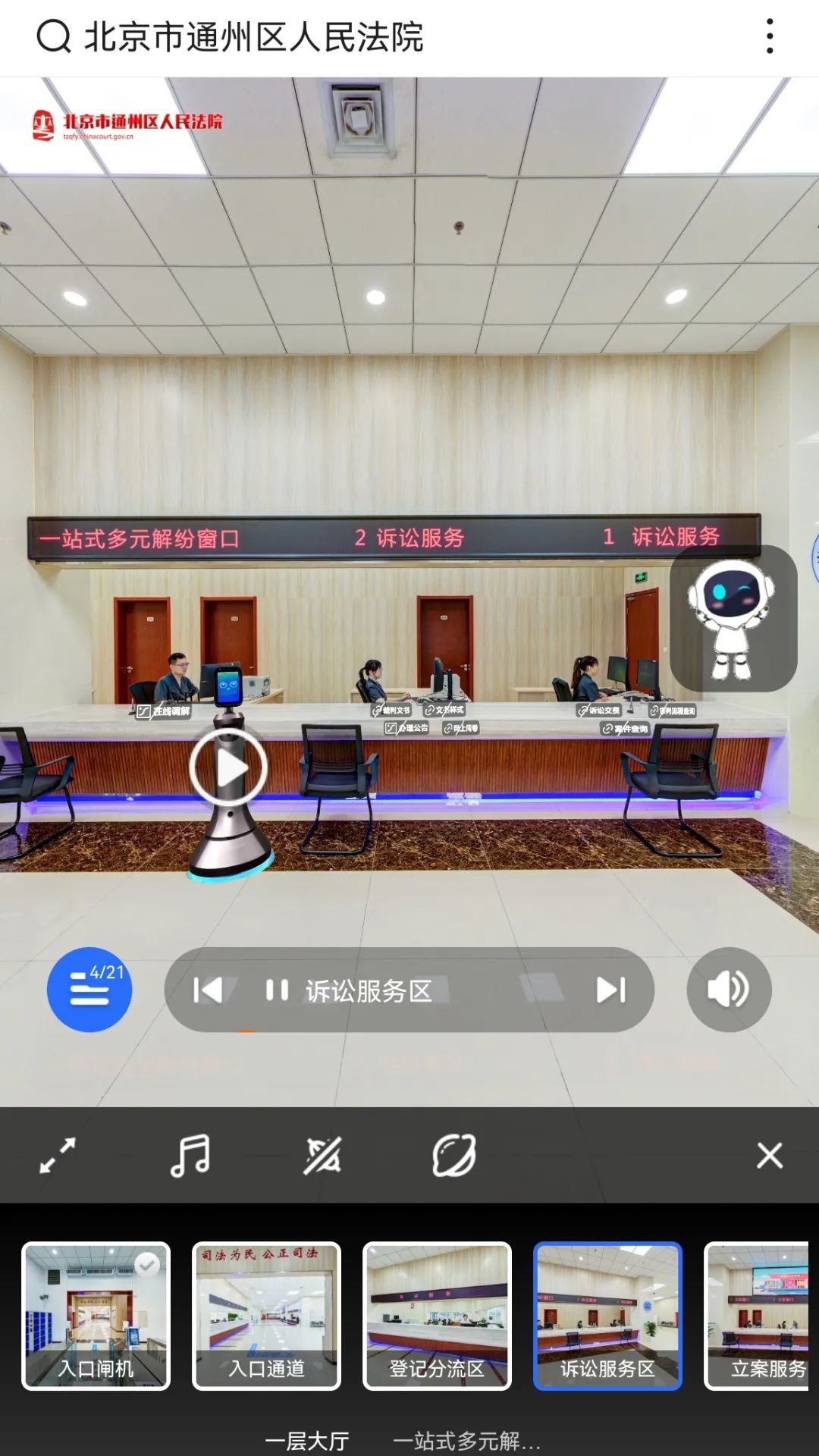Open the 在线调解 hotspot icon

coord(163,712)
